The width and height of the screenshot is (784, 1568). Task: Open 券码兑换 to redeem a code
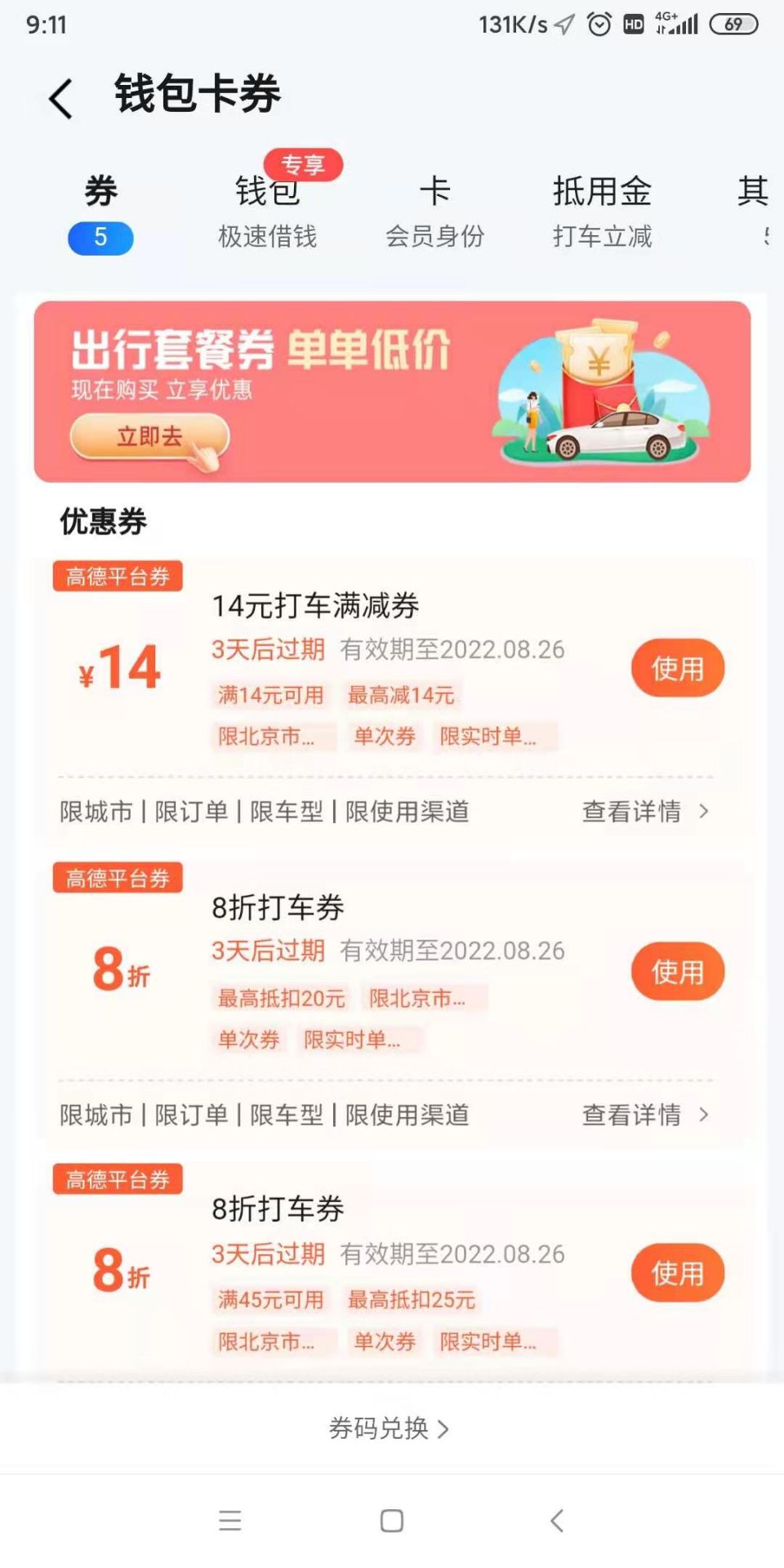[389, 1428]
